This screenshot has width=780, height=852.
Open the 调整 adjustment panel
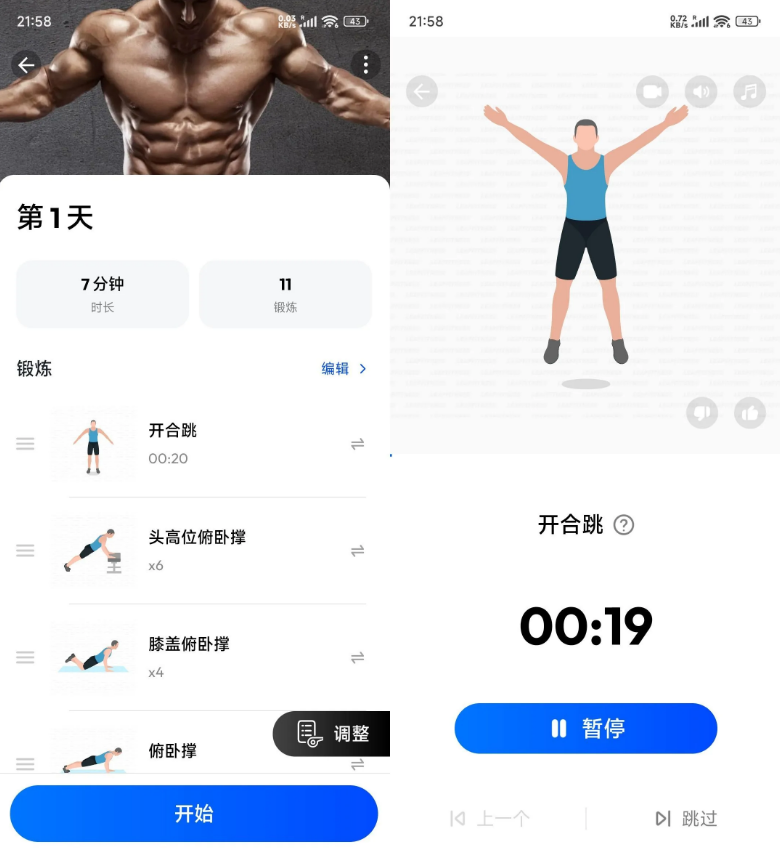point(330,733)
